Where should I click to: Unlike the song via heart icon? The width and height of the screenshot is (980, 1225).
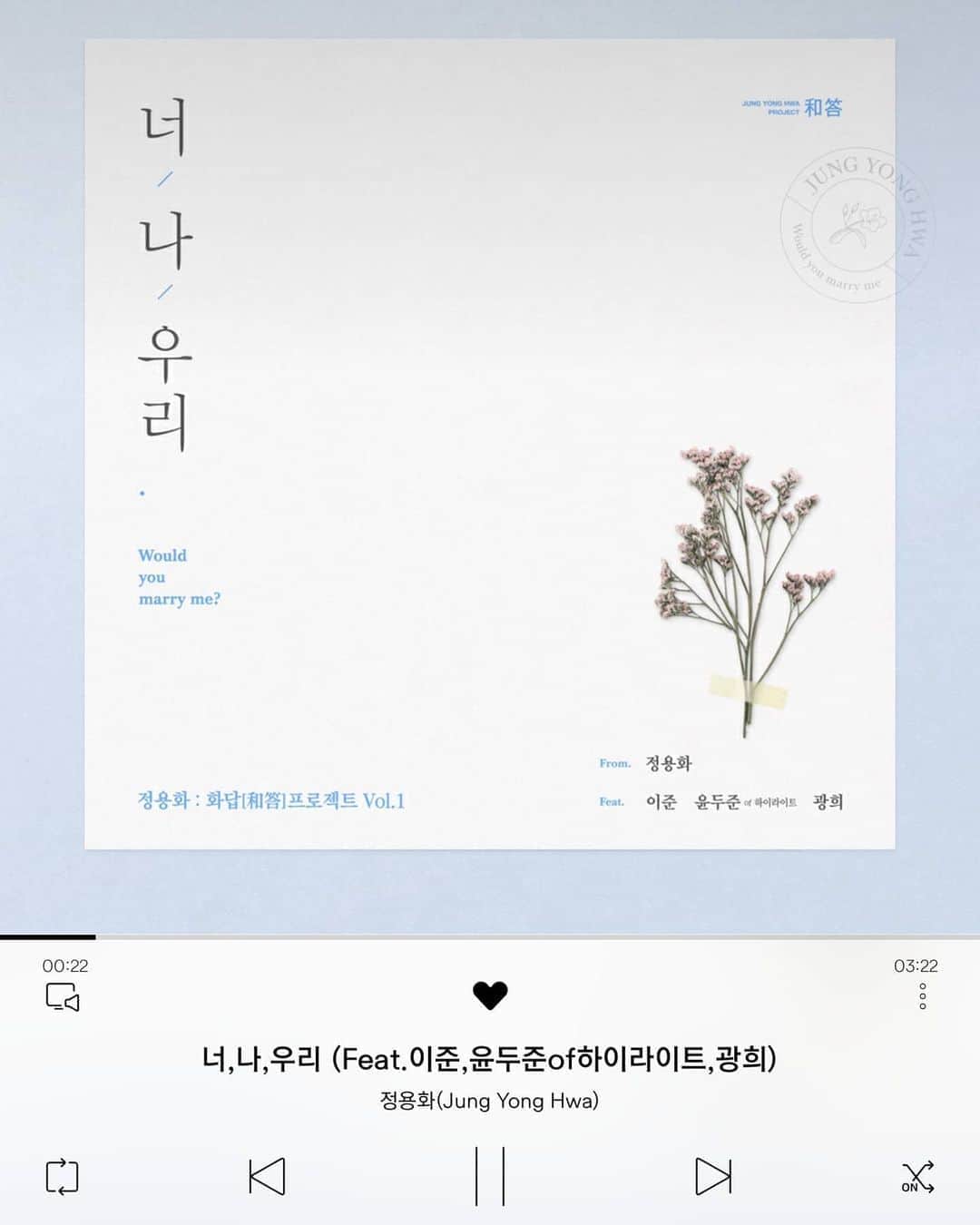(x=490, y=995)
